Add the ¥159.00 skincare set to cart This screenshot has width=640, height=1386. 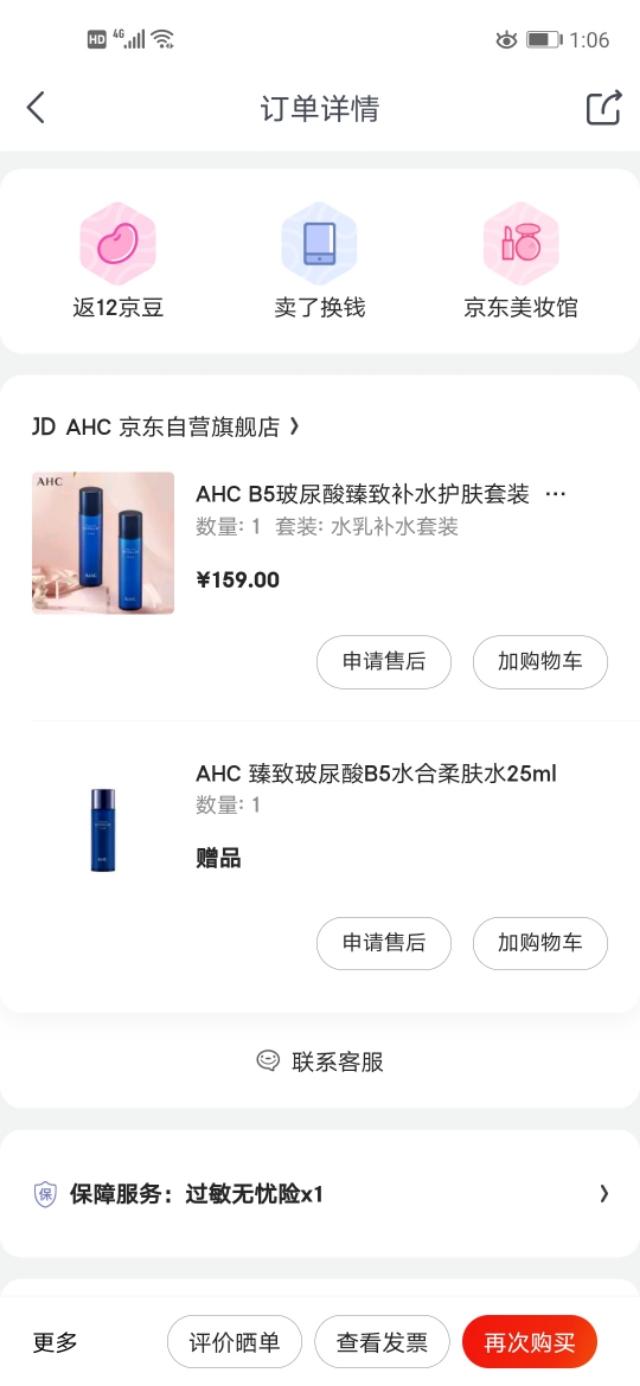540,662
